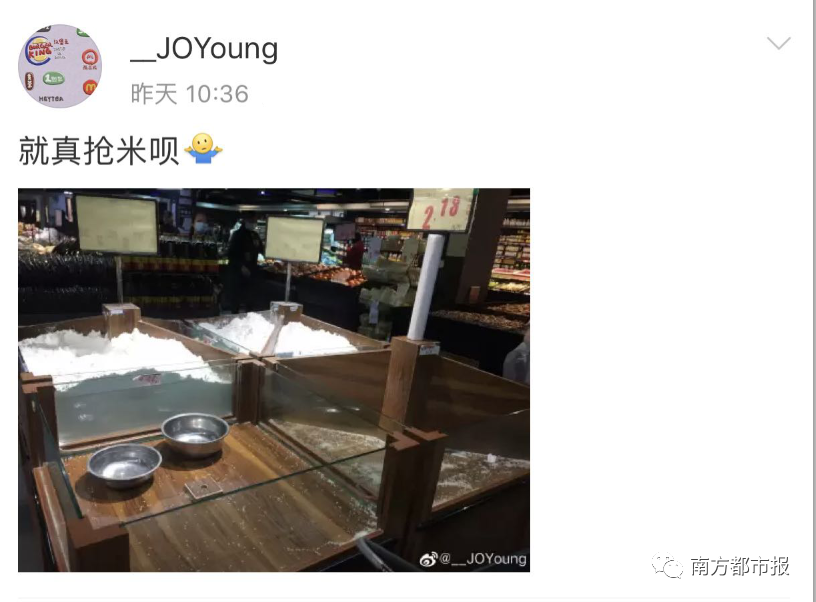Open __JOYoung's profile avatar
The height and width of the screenshot is (602, 816).
(x=60, y=67)
